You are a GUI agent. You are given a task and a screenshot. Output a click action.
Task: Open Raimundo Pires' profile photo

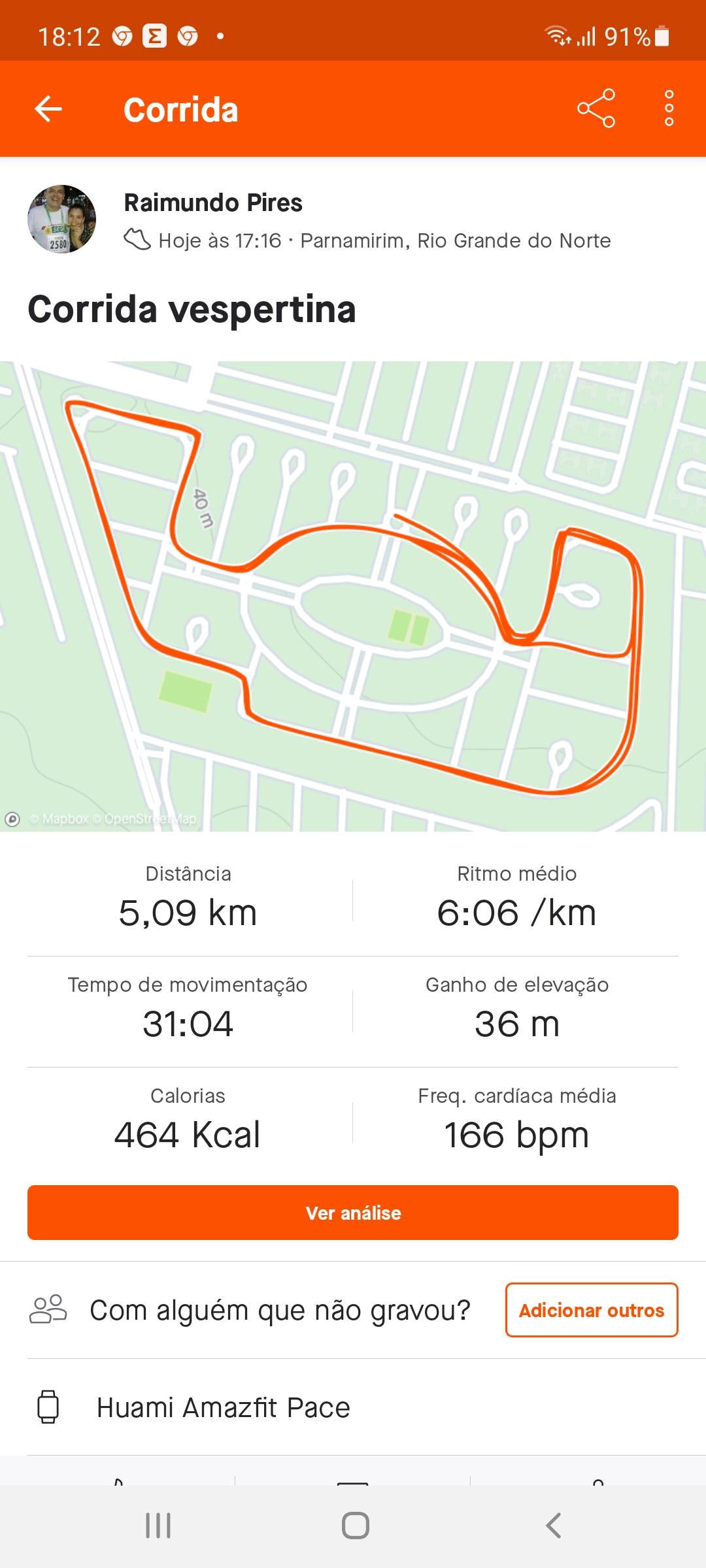pos(62,219)
